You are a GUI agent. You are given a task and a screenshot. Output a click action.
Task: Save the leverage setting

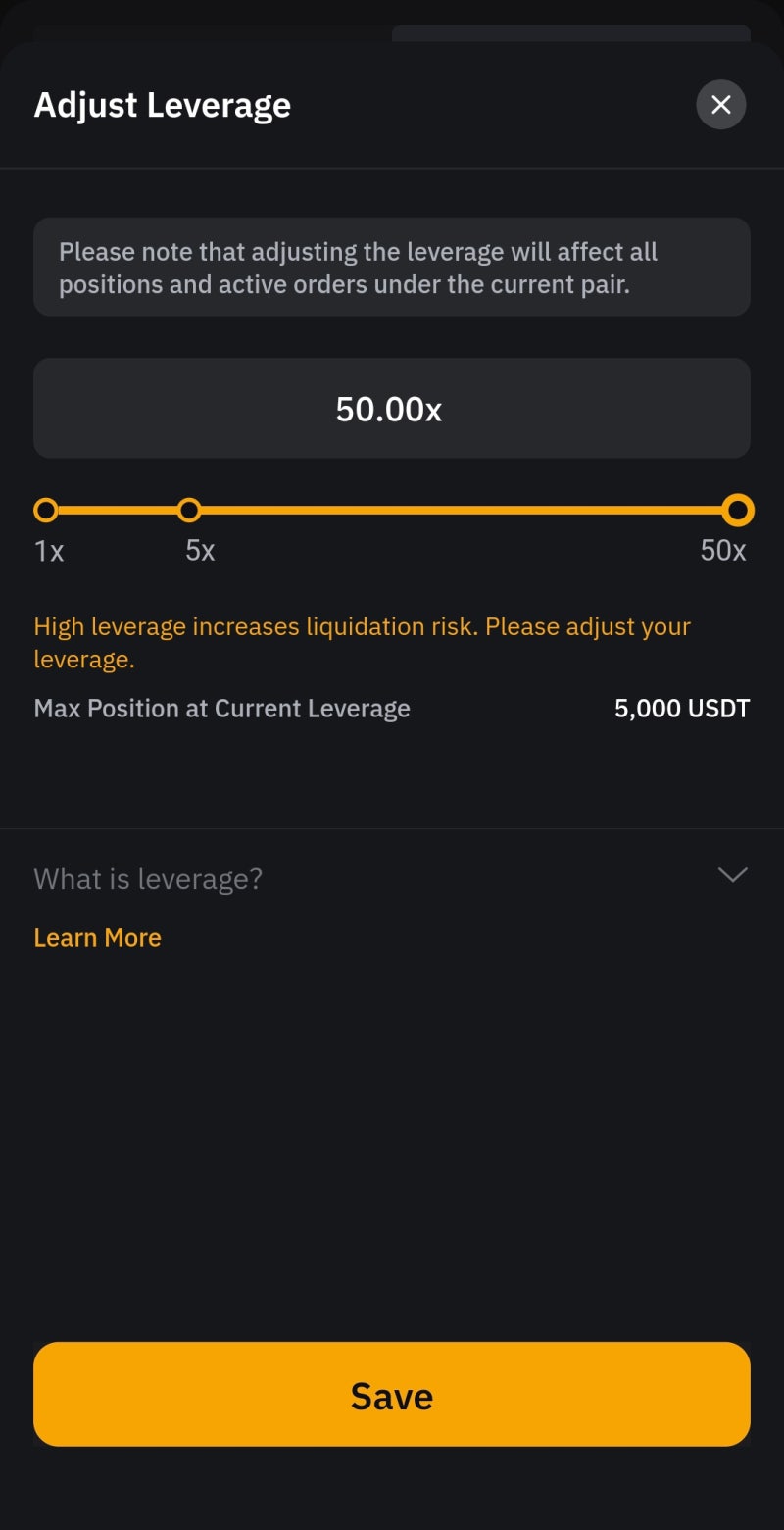click(392, 1394)
